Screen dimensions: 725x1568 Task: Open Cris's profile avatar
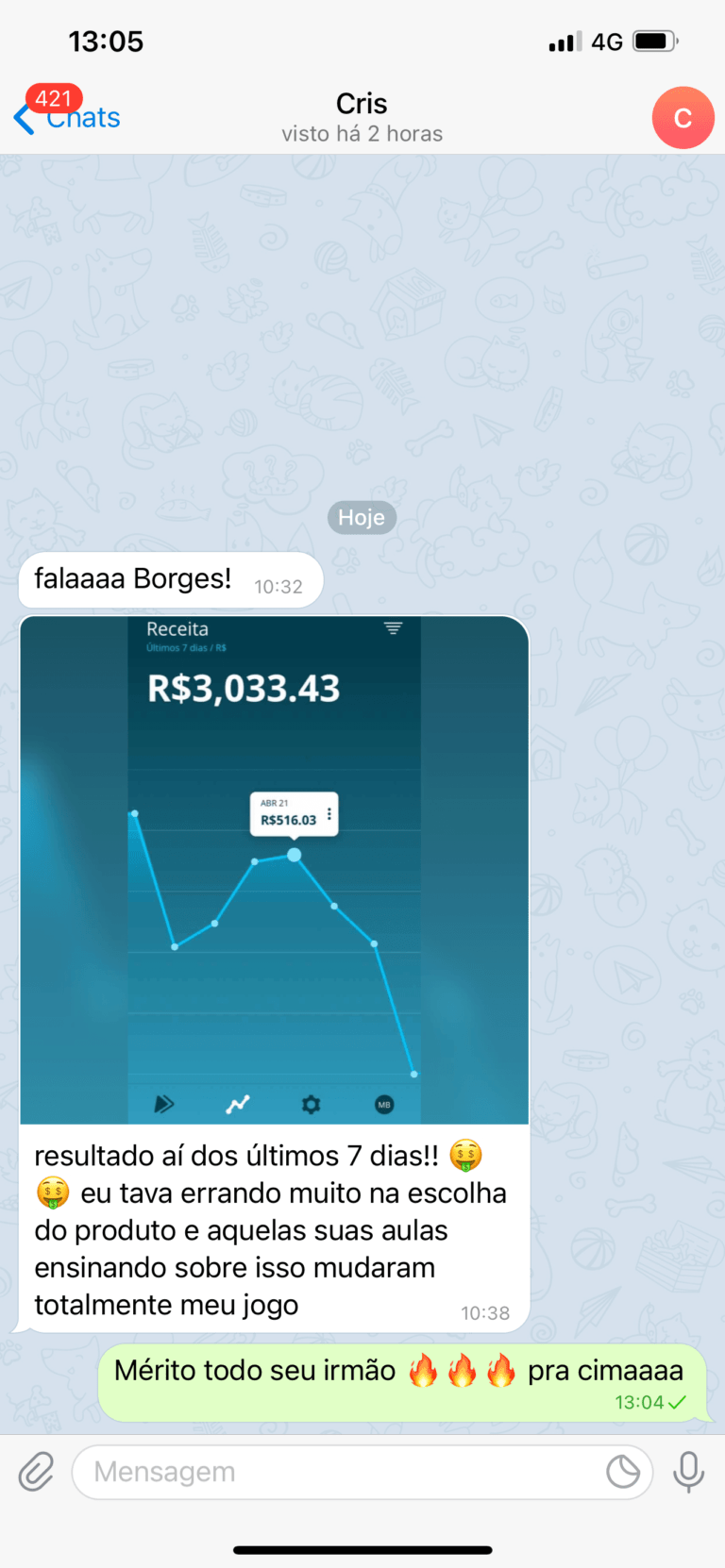[683, 118]
